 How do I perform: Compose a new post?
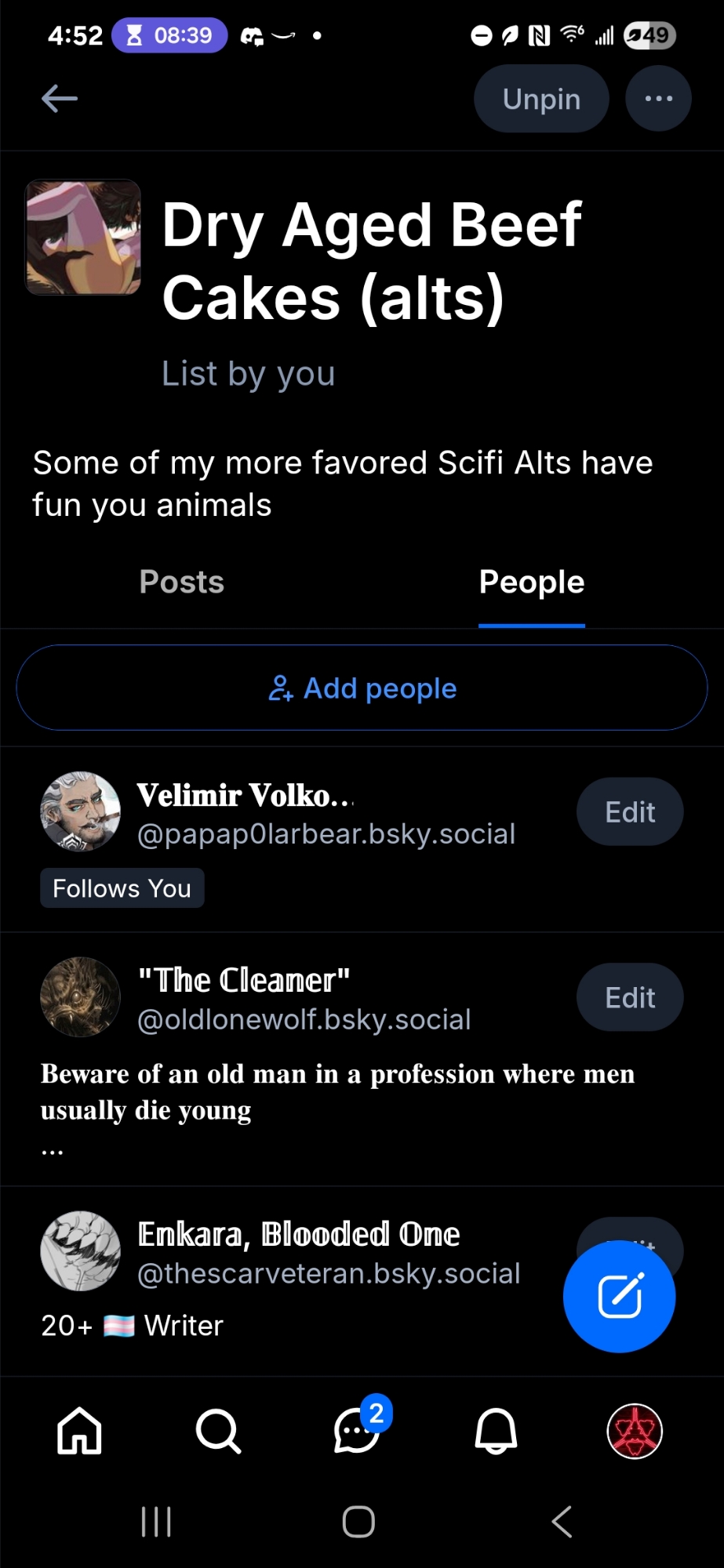pos(619,1297)
